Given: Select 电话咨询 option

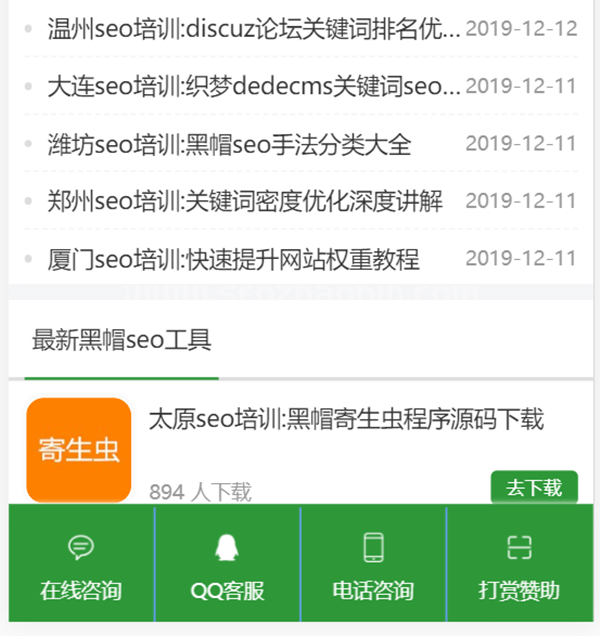Looking at the screenshot, I should (x=373, y=568).
